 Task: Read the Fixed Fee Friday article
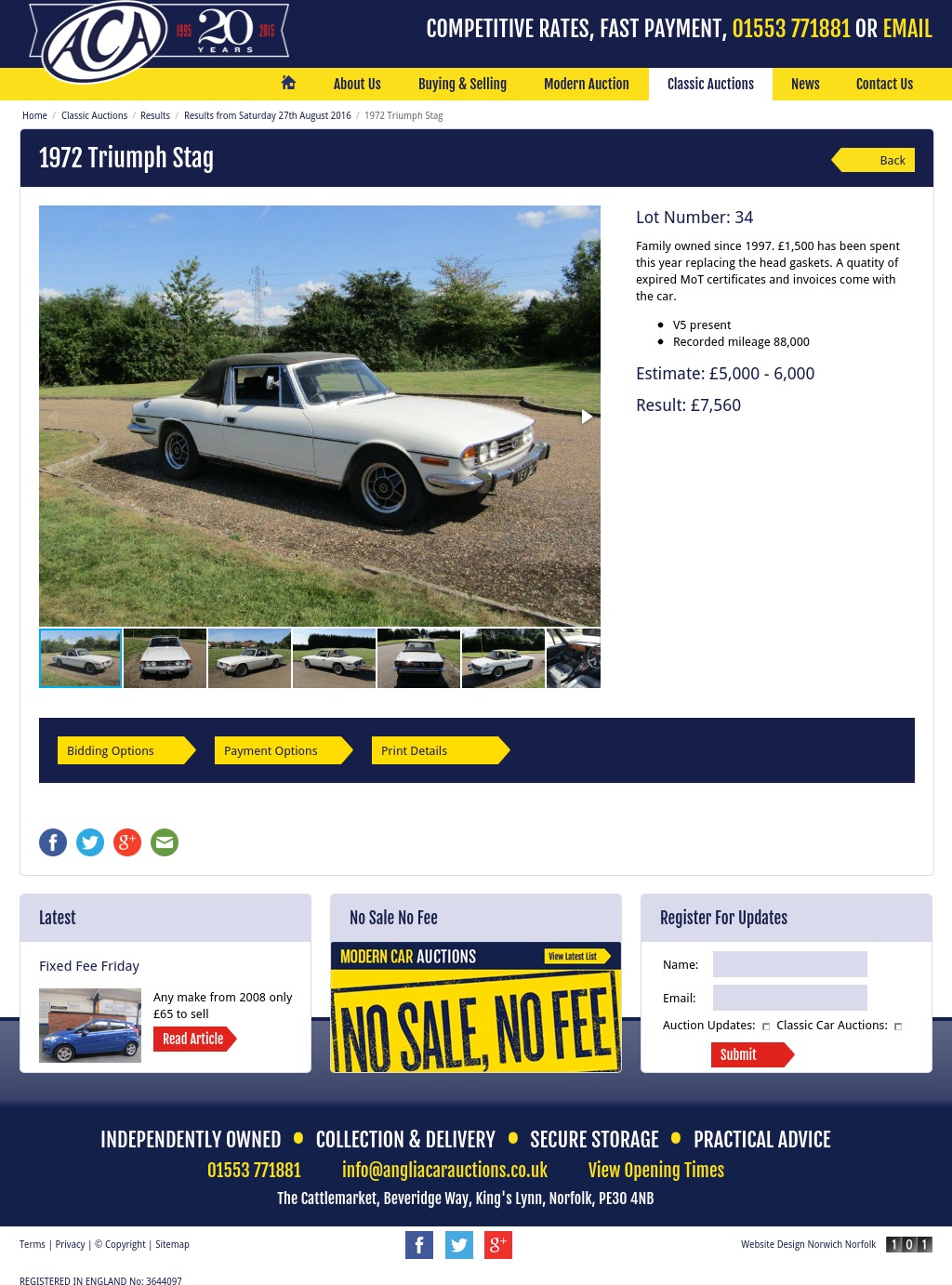(x=193, y=1039)
